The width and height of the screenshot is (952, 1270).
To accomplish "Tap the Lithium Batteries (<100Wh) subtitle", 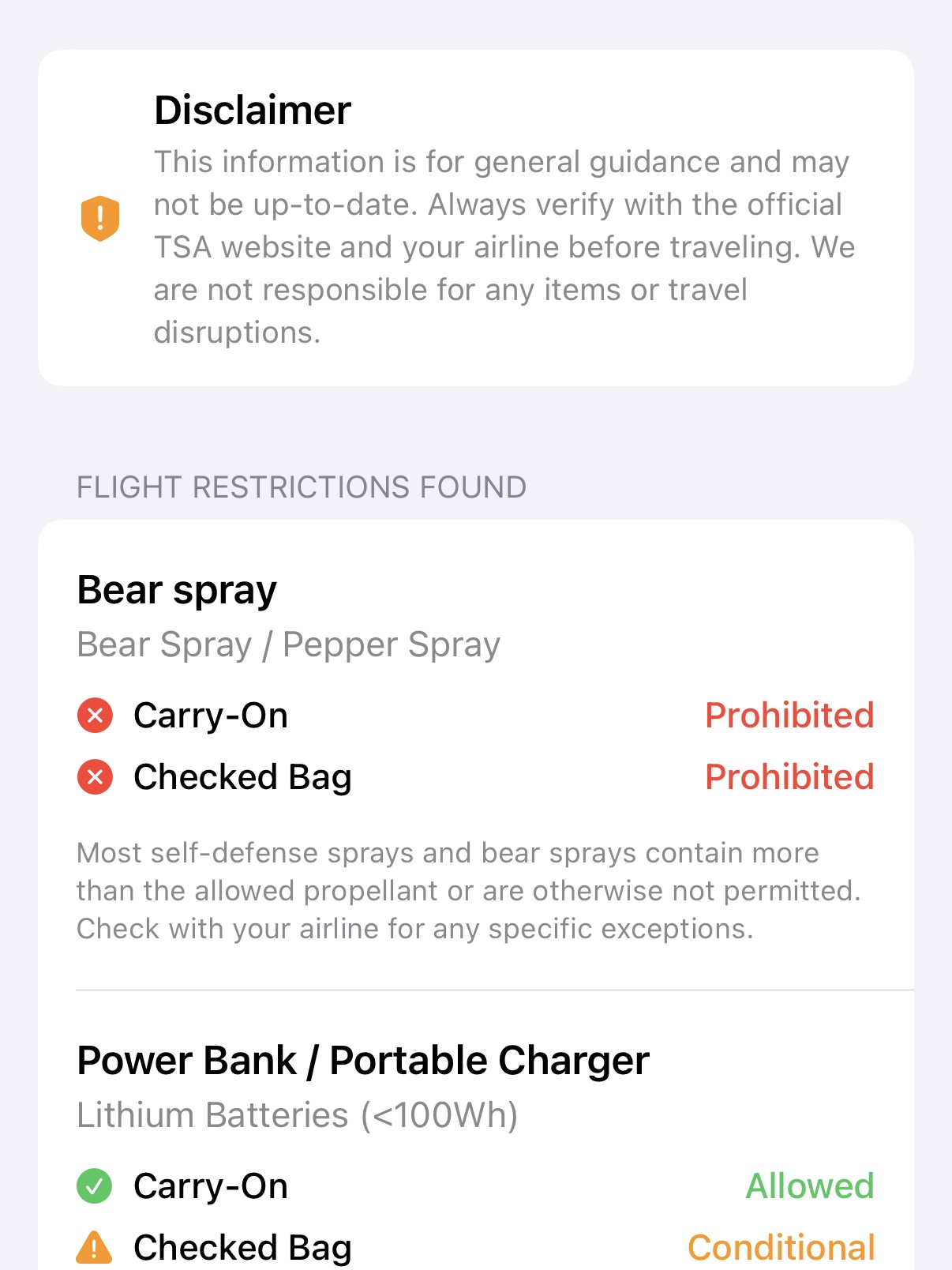I will pyautogui.click(x=298, y=1114).
